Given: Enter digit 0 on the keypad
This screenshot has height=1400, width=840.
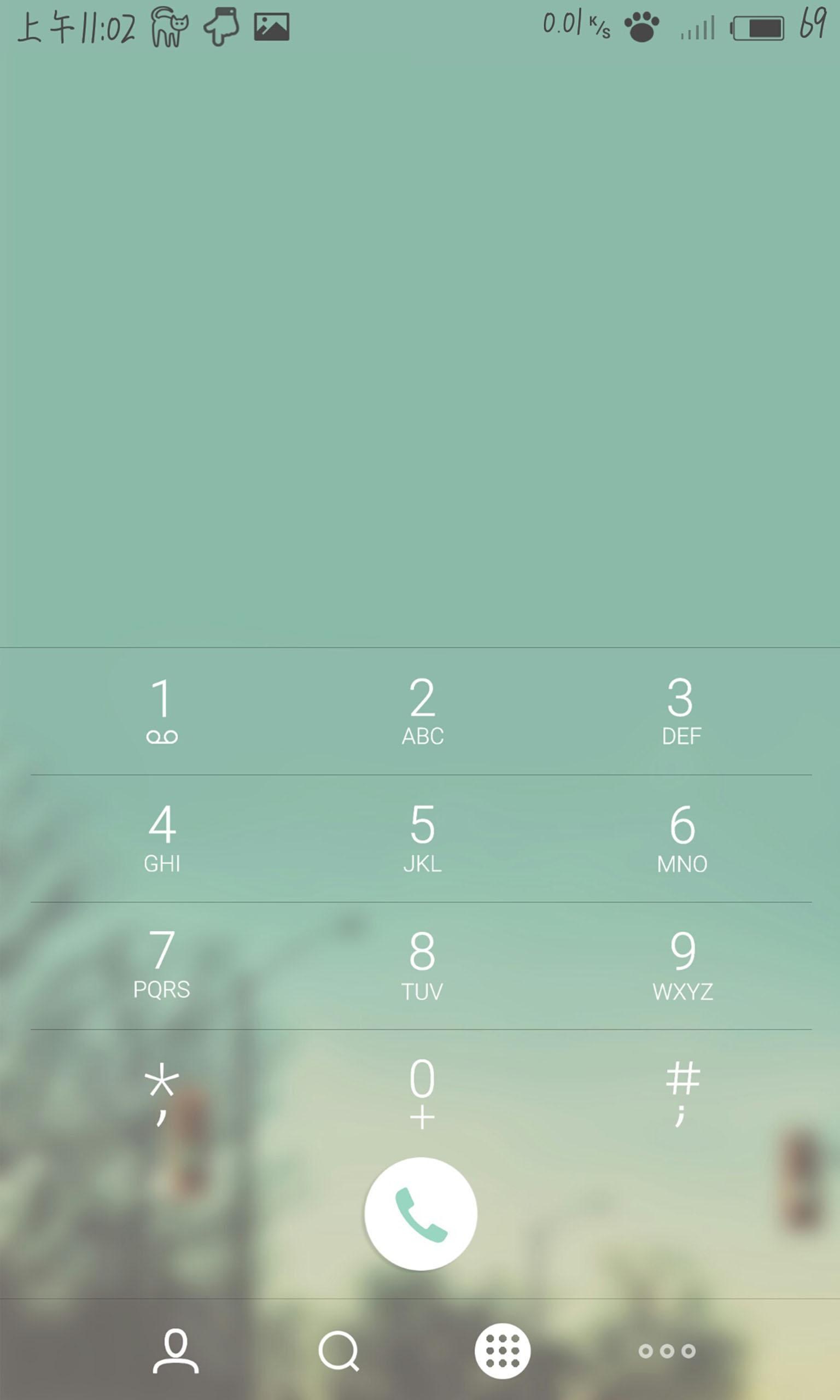Looking at the screenshot, I should click(422, 1093).
